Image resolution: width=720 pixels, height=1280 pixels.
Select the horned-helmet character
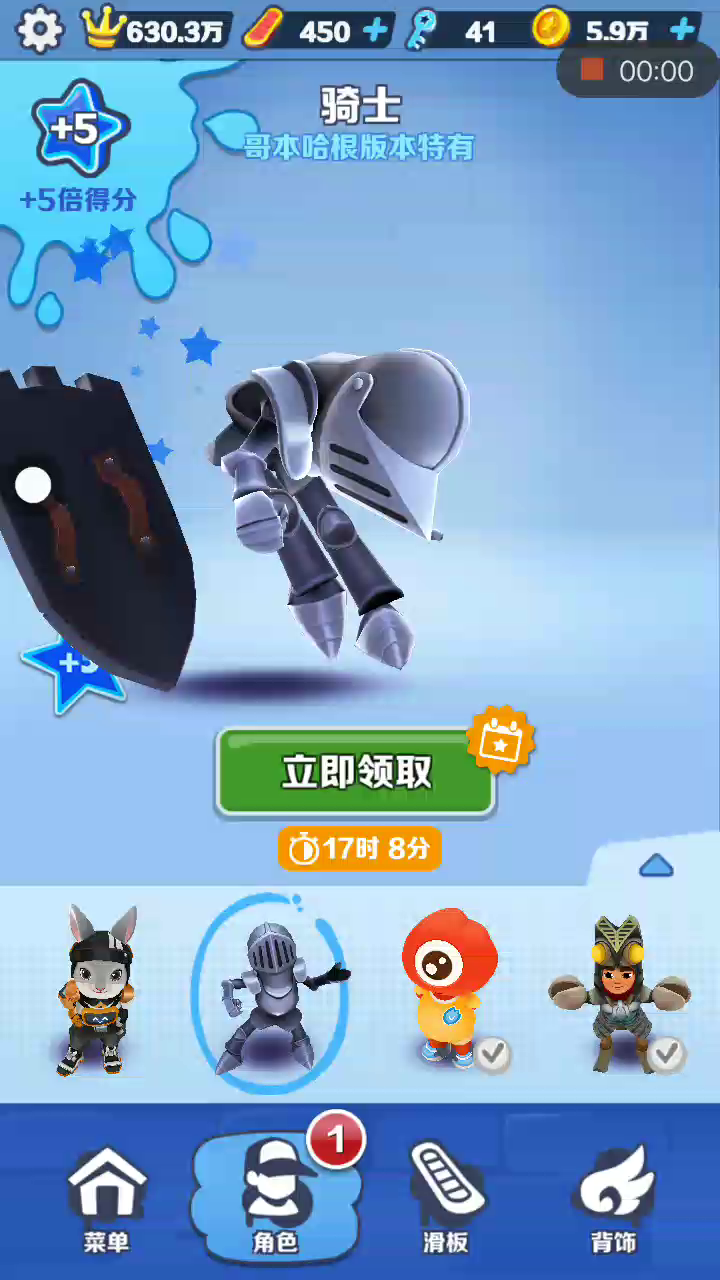coord(619,993)
